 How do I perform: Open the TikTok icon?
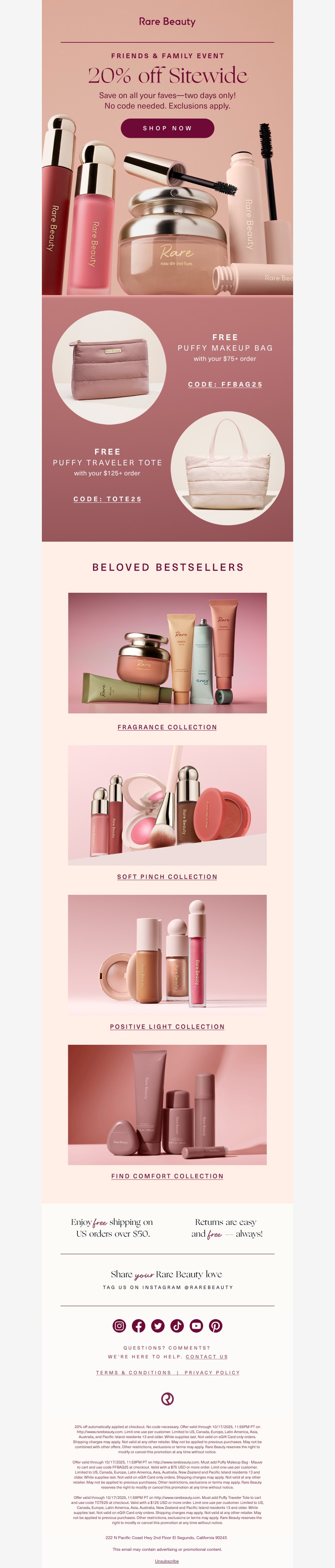point(177,1326)
